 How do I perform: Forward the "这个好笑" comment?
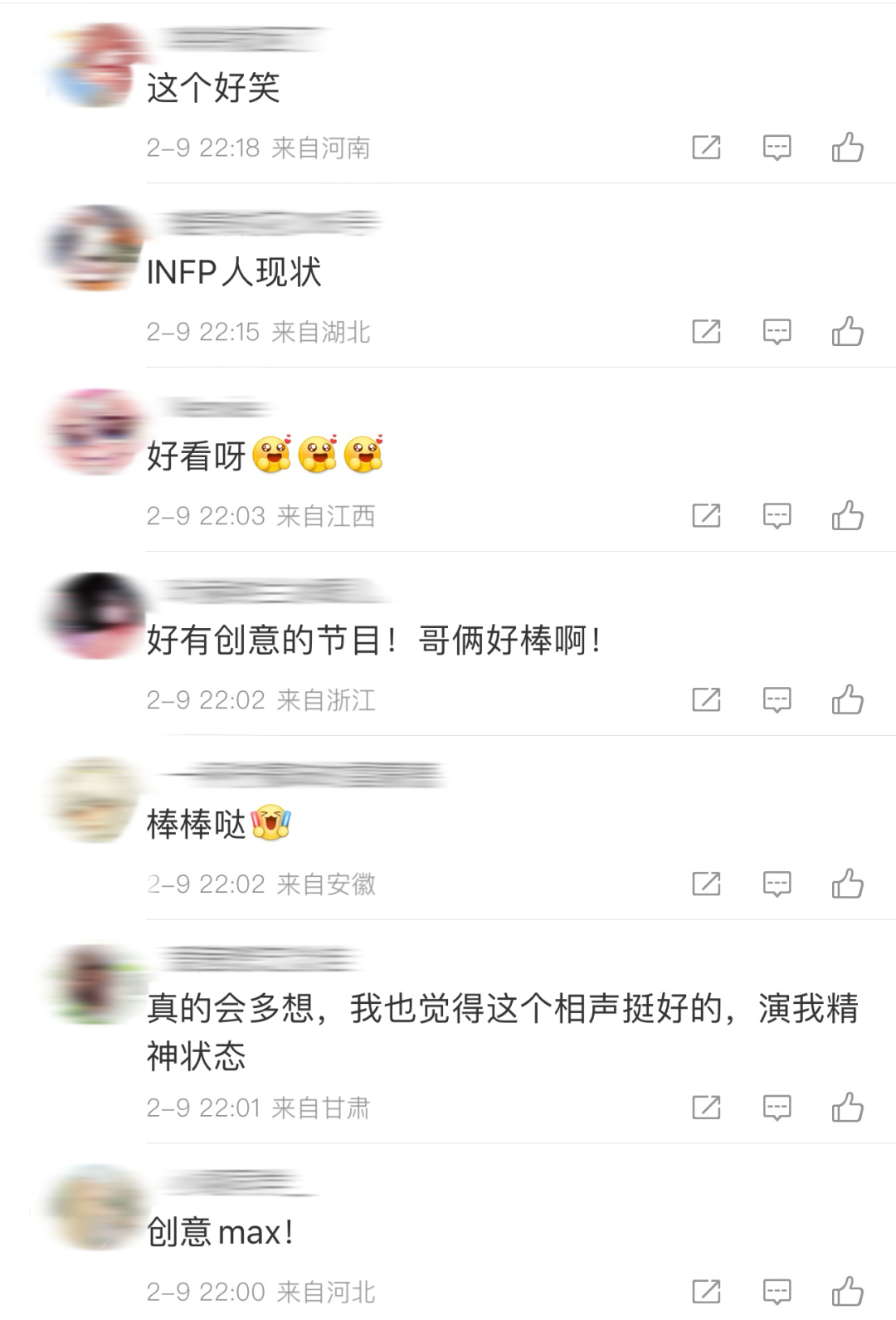[704, 148]
